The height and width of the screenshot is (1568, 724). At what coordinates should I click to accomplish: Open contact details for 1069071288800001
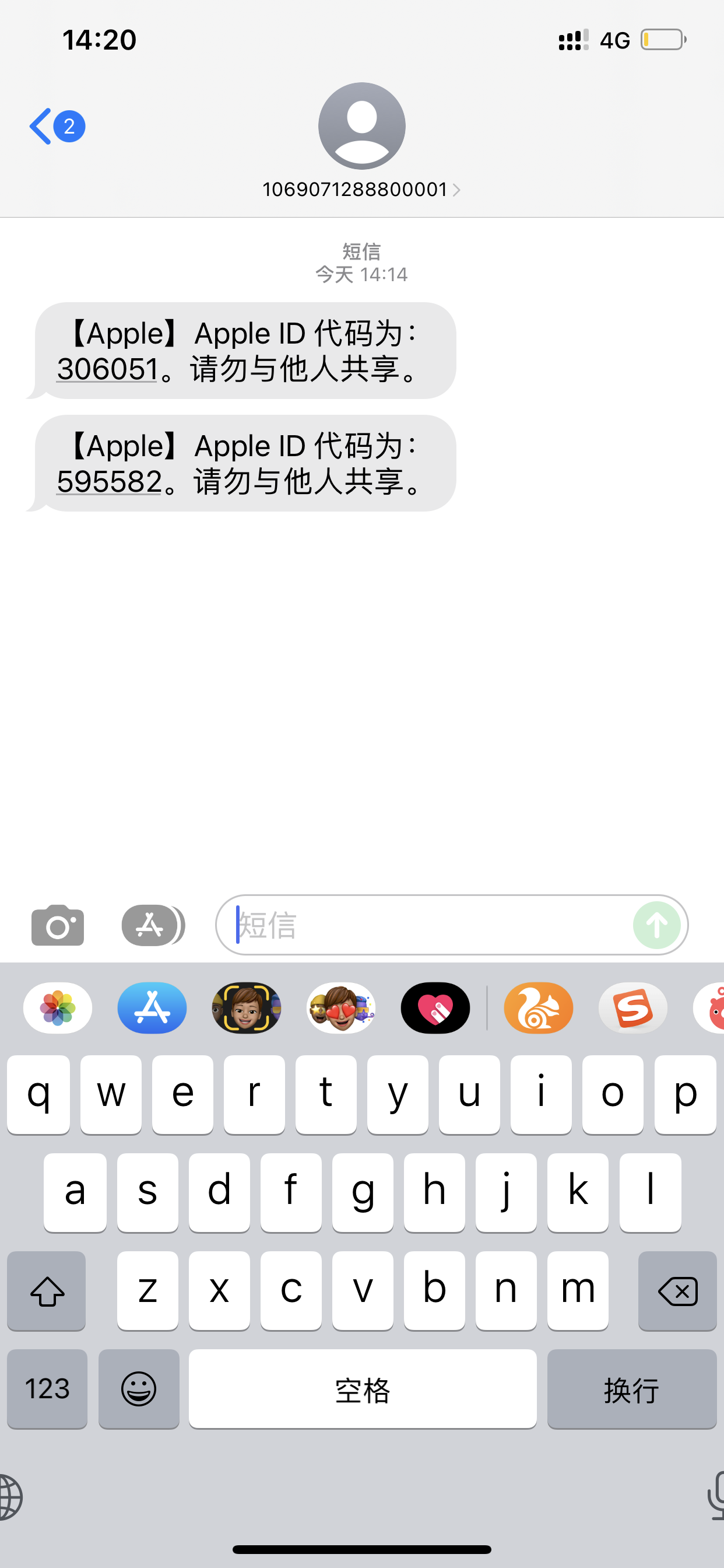361,190
